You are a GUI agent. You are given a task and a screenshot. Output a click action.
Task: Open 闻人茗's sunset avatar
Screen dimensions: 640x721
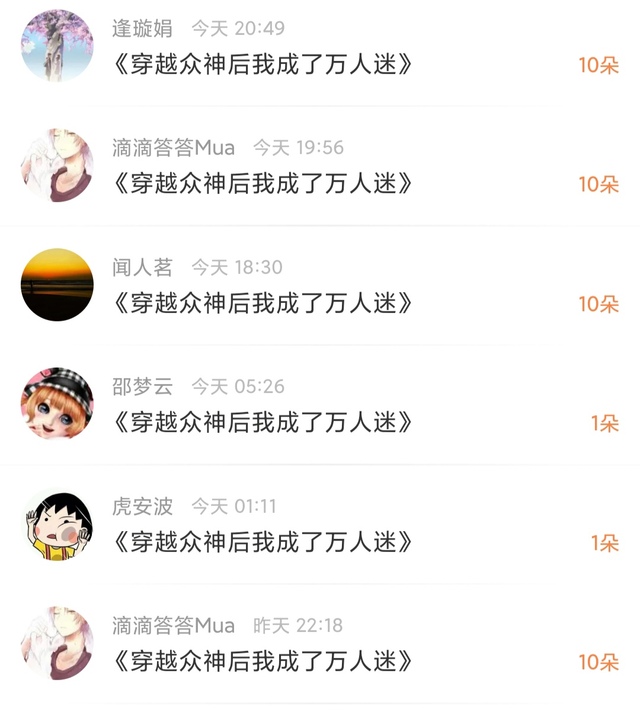57,285
